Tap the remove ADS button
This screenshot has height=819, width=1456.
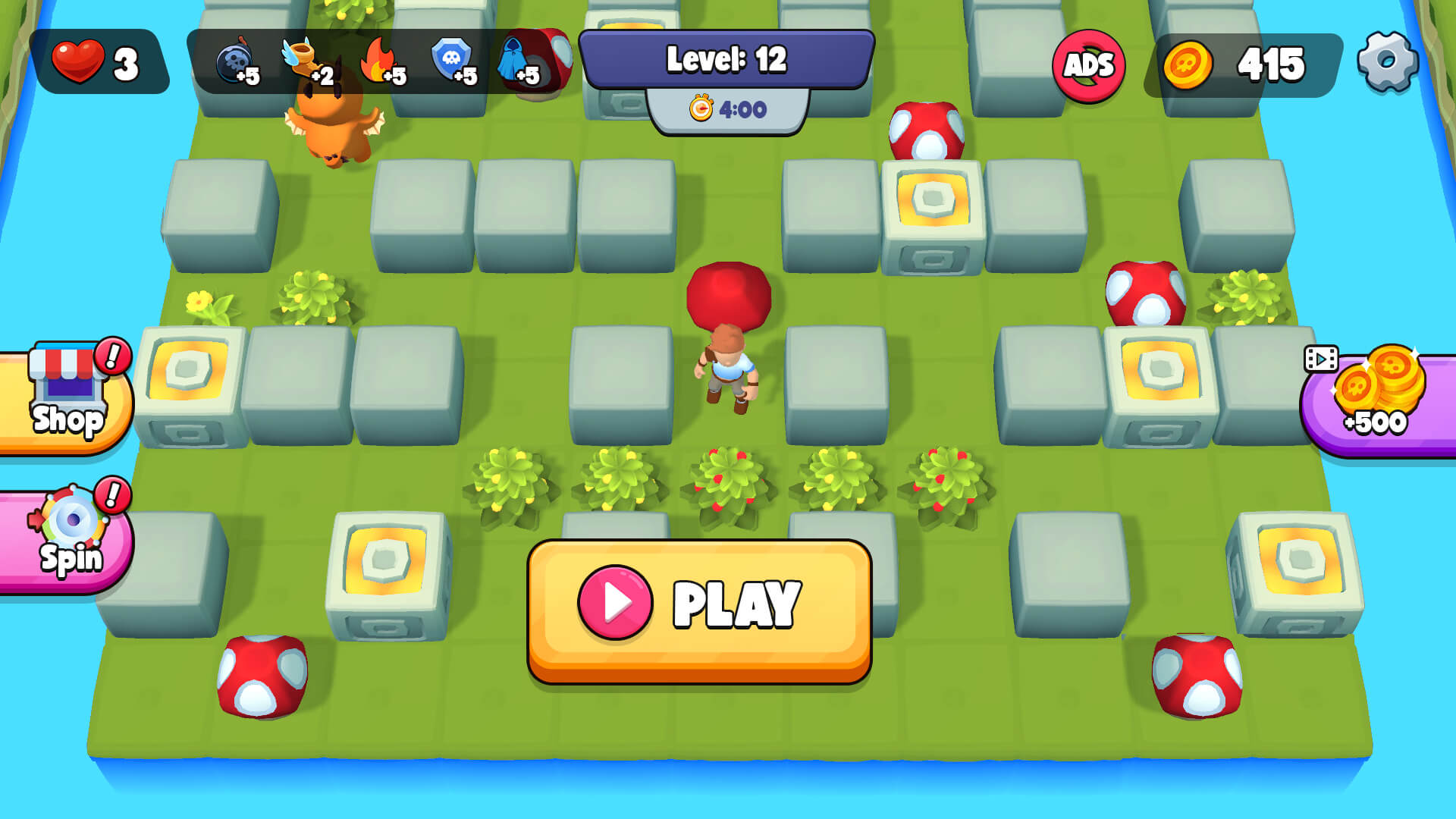tap(1088, 65)
